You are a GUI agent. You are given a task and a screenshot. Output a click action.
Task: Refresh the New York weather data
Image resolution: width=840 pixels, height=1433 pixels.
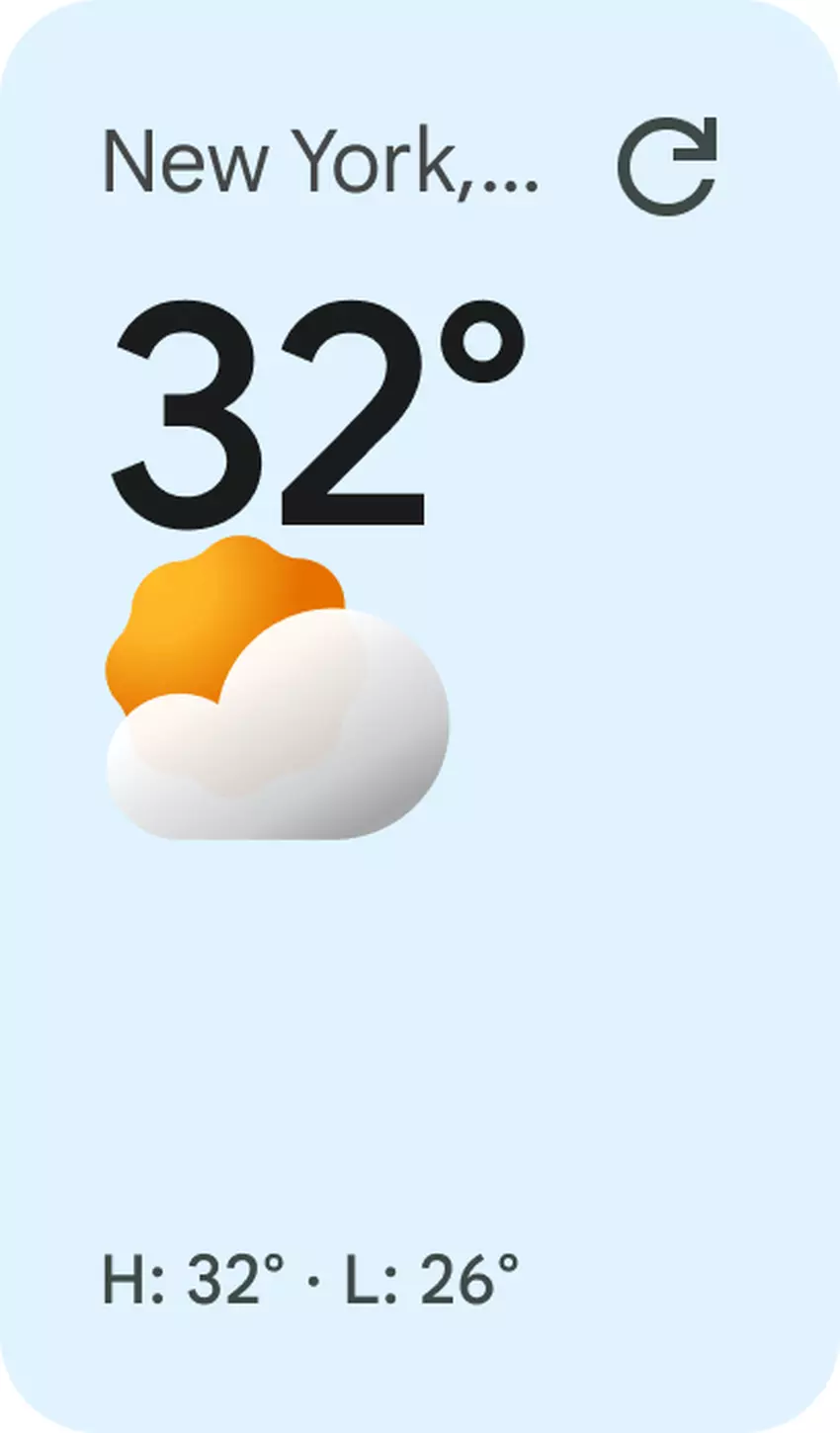[x=667, y=166]
